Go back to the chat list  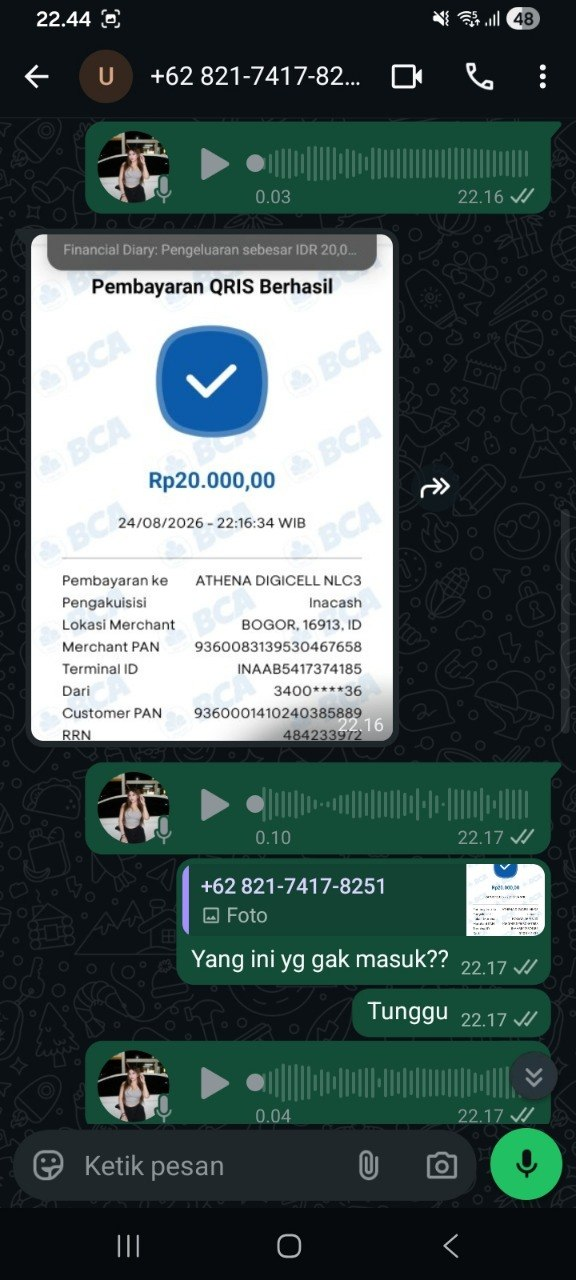point(37,77)
